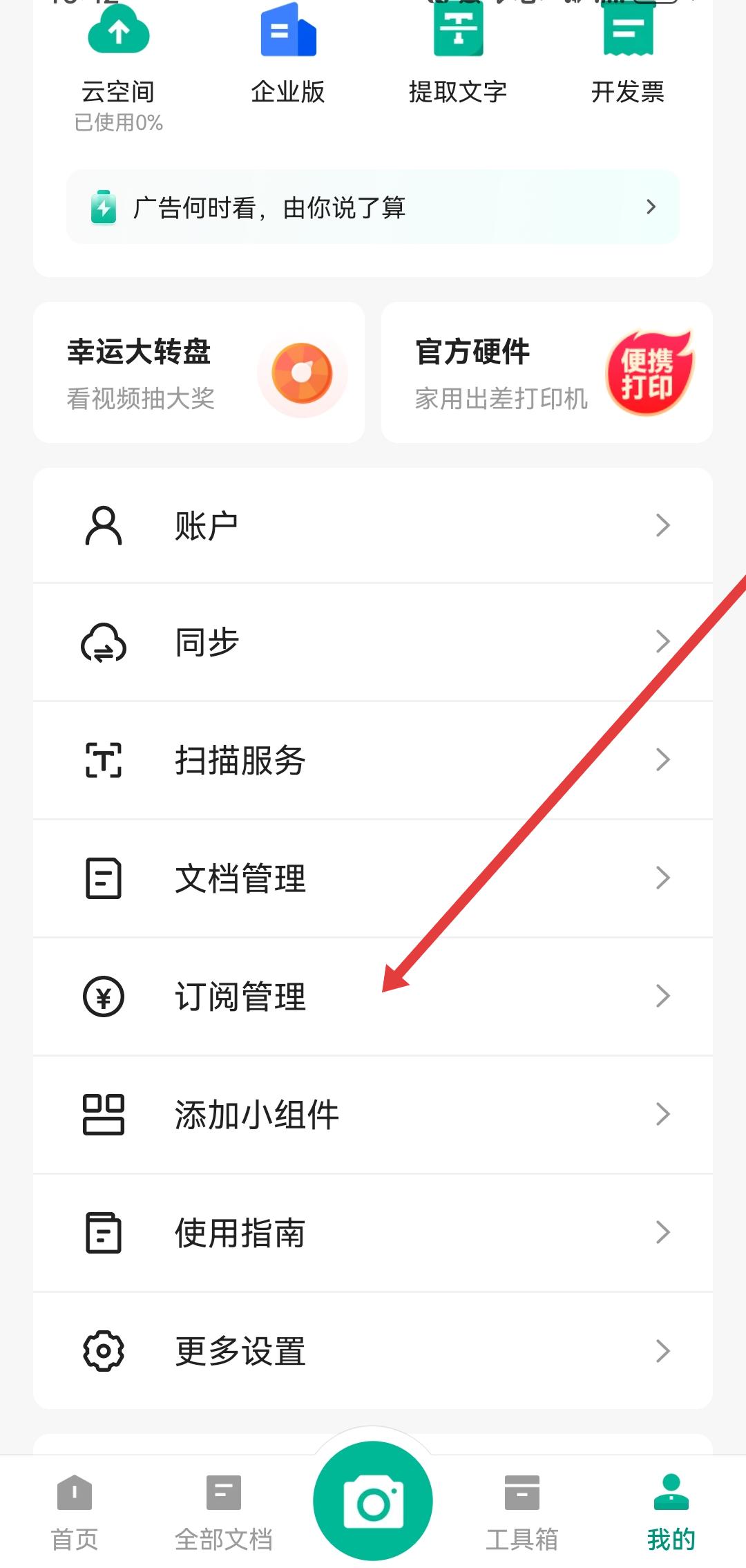
Task: Switch to the 工具箱 toolbox tab
Action: tap(522, 1512)
